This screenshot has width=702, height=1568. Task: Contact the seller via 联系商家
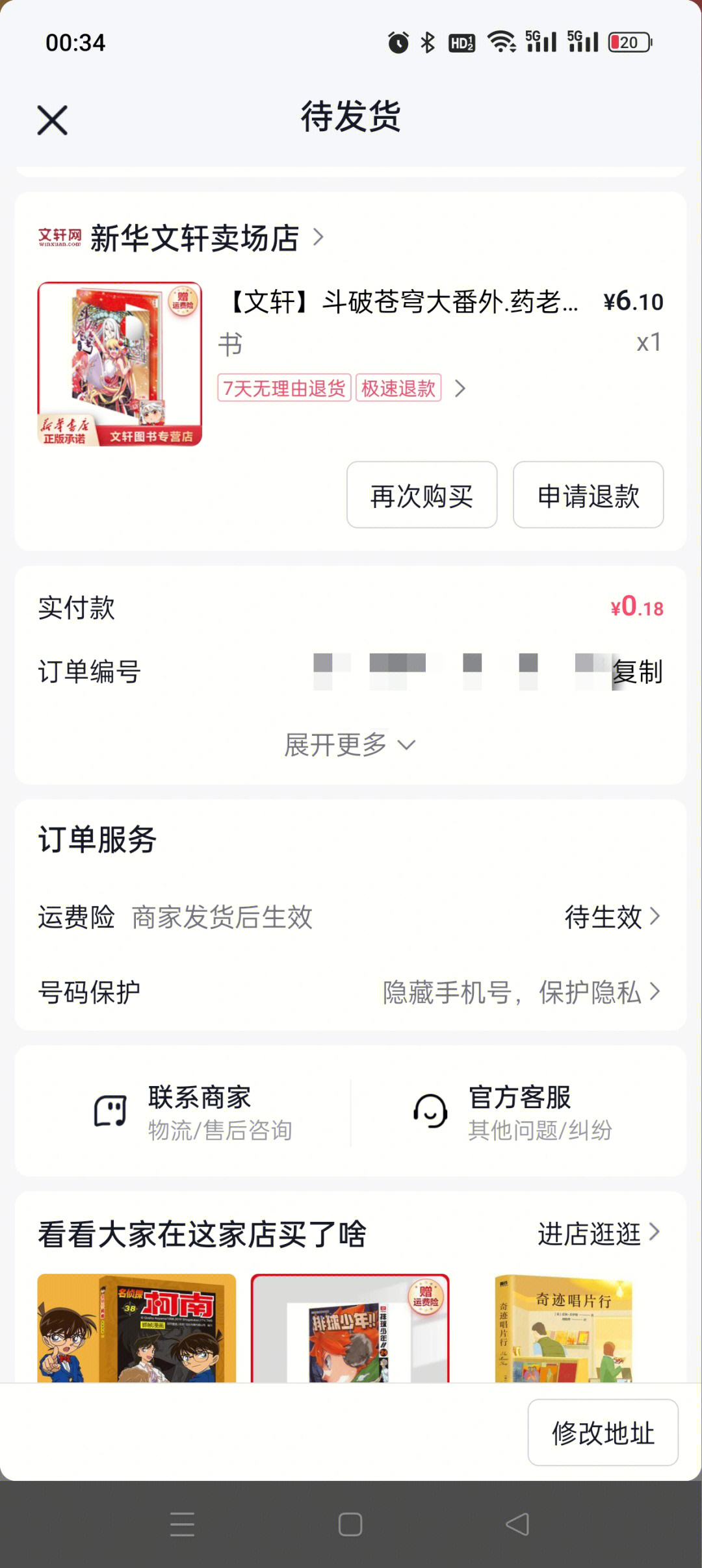coord(194,1112)
